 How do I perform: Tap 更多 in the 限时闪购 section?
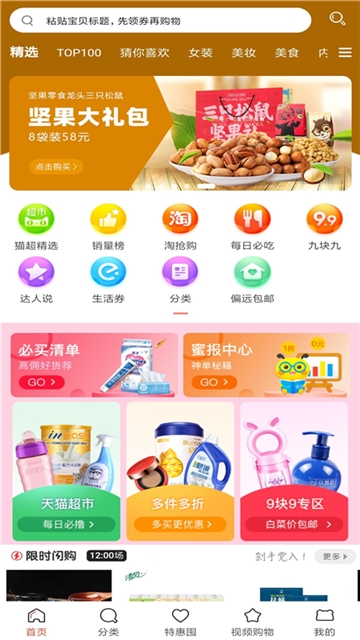[x=335, y=556]
